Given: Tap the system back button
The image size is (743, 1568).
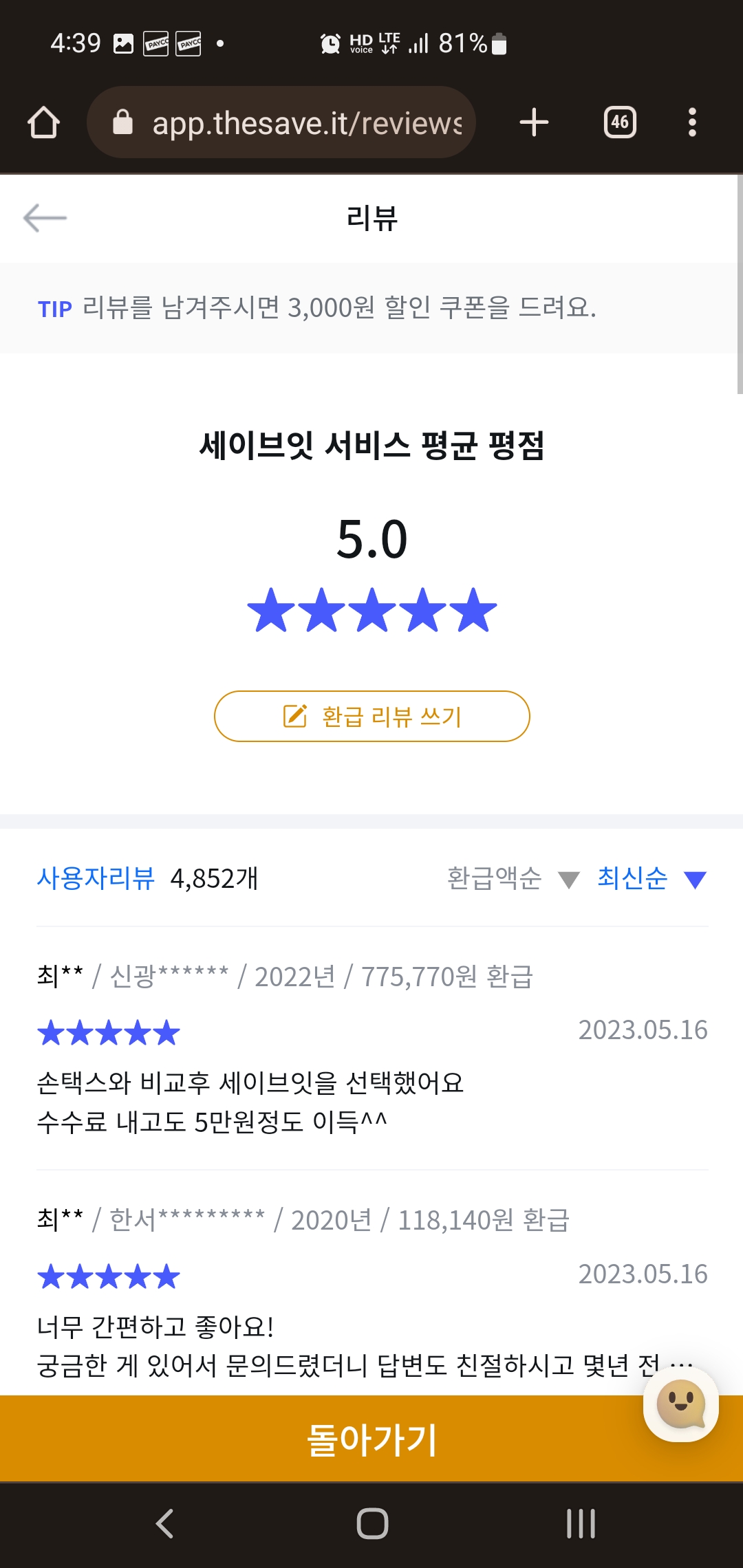Looking at the screenshot, I should 164,1523.
